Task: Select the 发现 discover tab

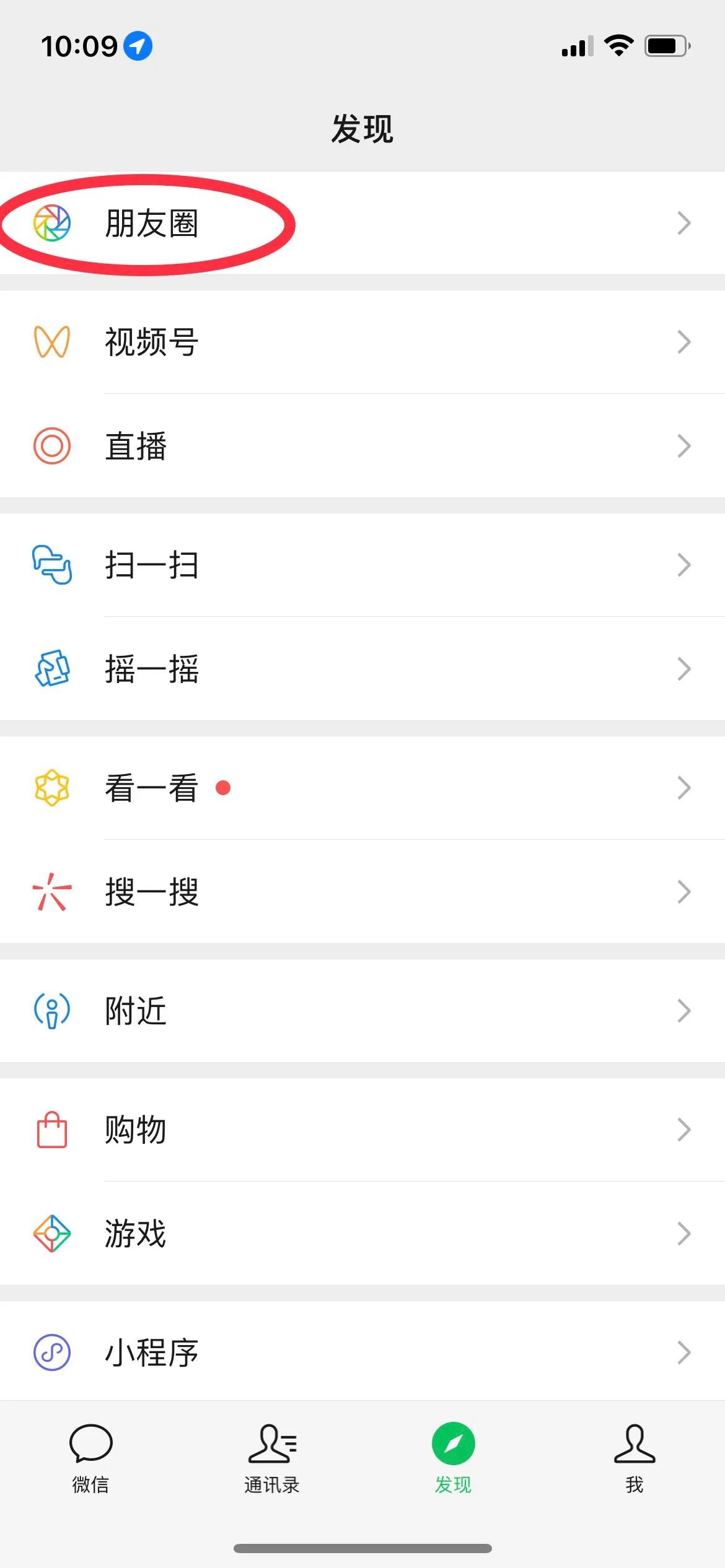Action: (453, 1457)
